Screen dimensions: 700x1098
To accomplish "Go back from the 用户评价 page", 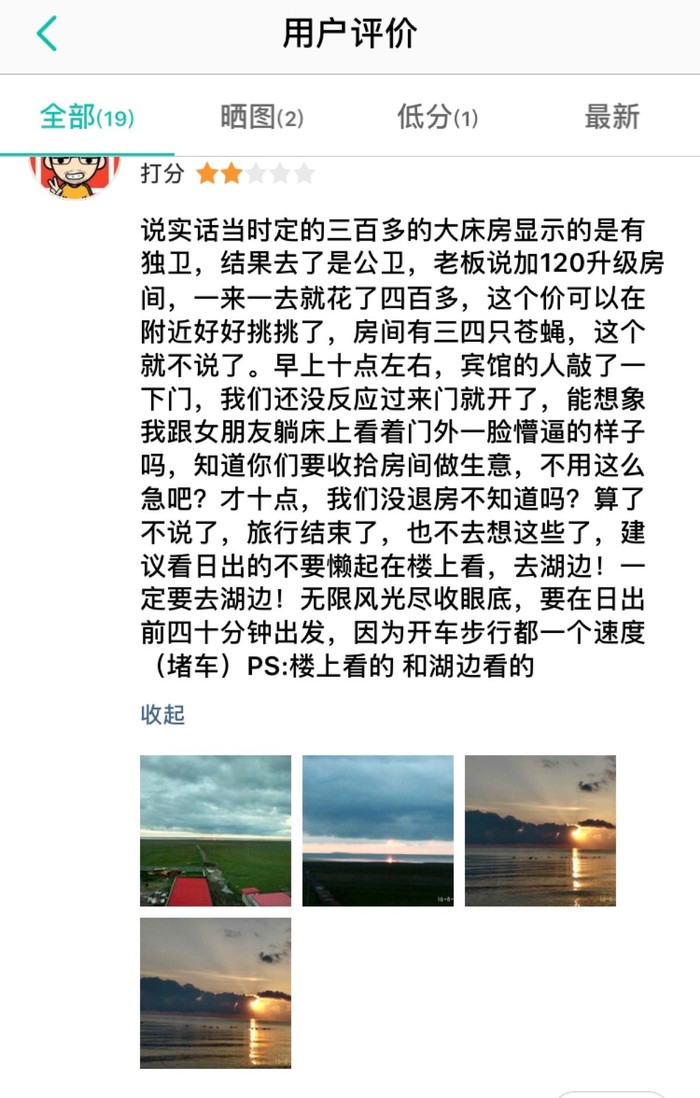I will (x=47, y=34).
